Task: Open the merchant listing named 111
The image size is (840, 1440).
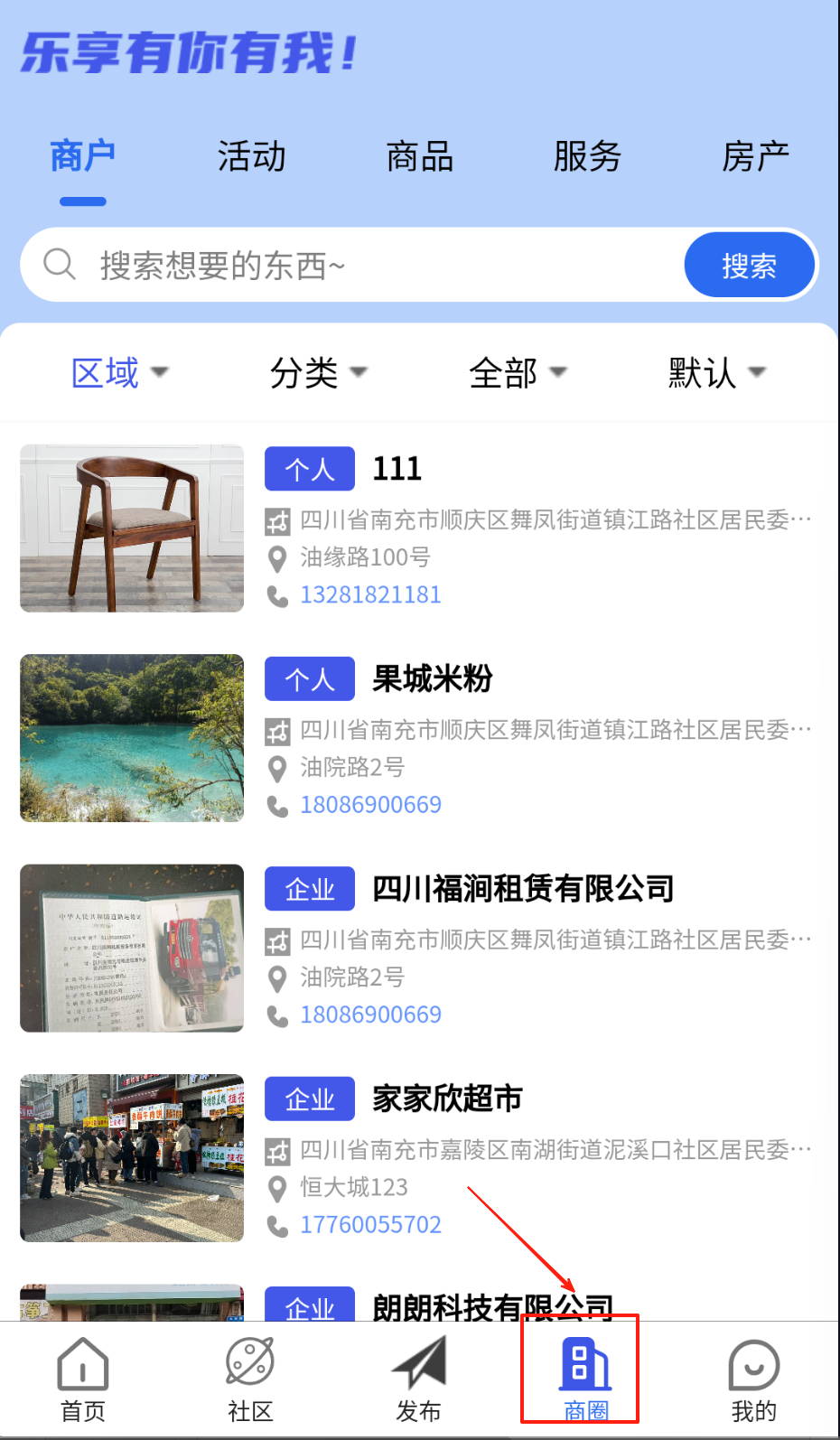Action: [x=397, y=469]
